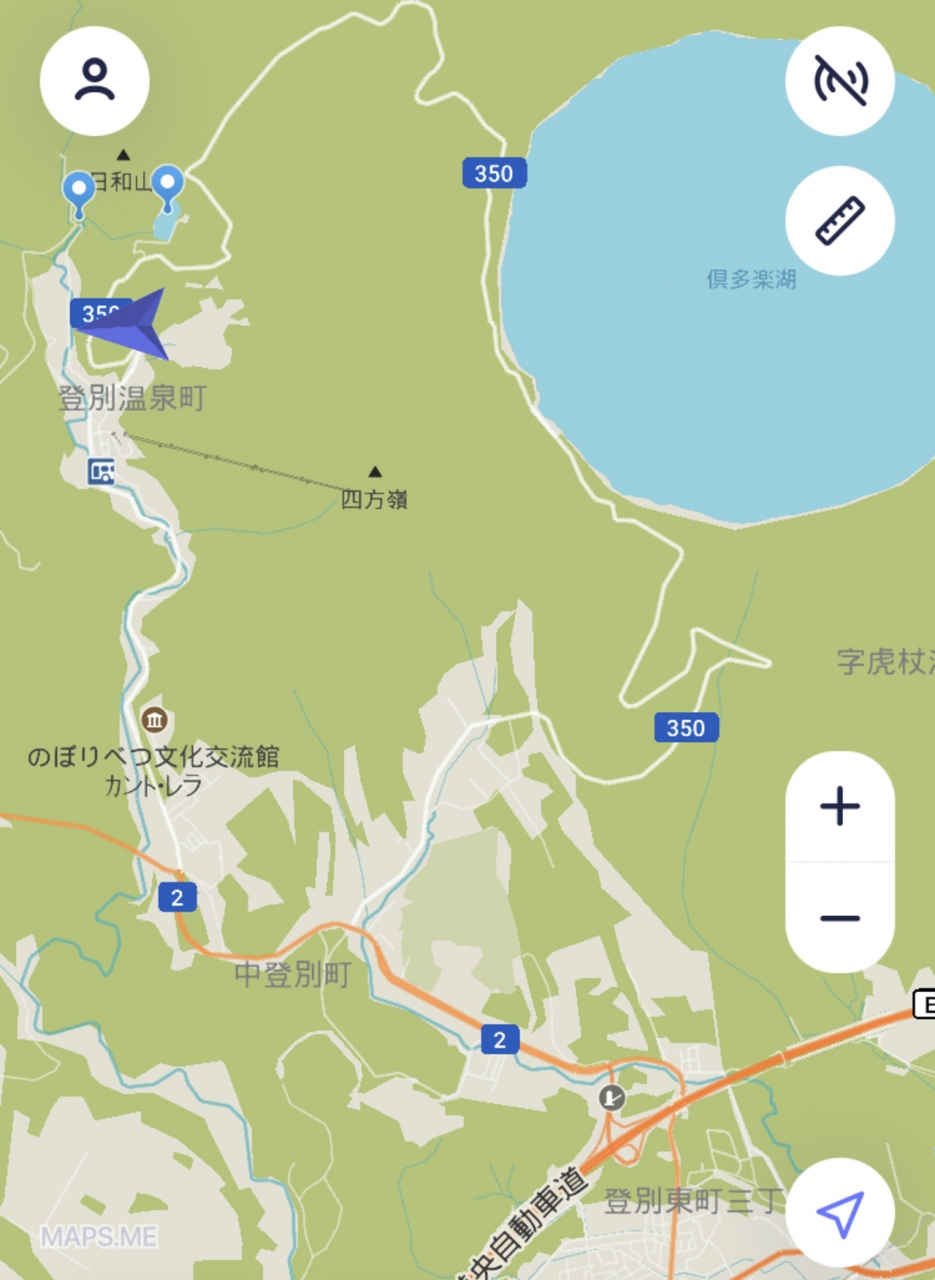This screenshot has width=935, height=1280.
Task: Open the user profile button
Action: click(95, 80)
